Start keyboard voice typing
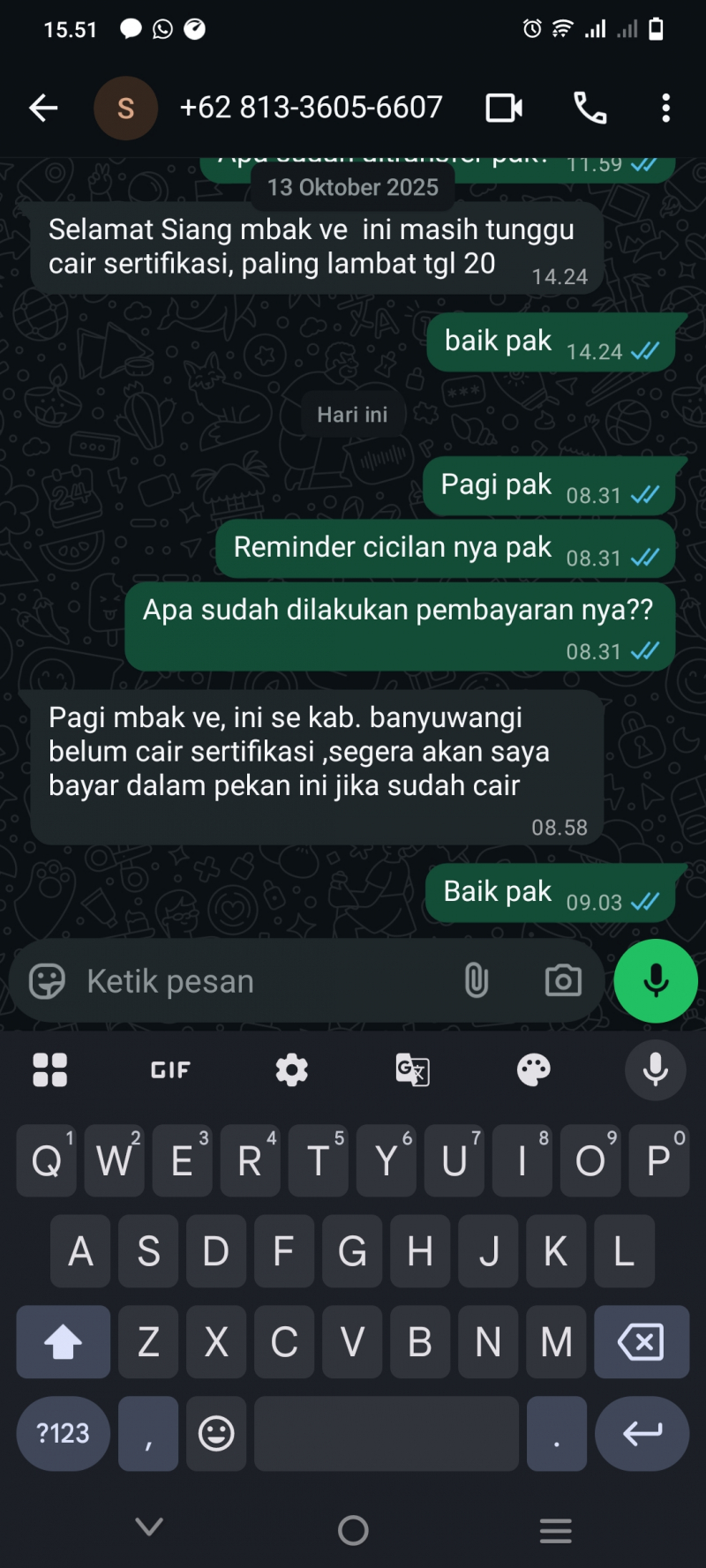 pos(655,1070)
